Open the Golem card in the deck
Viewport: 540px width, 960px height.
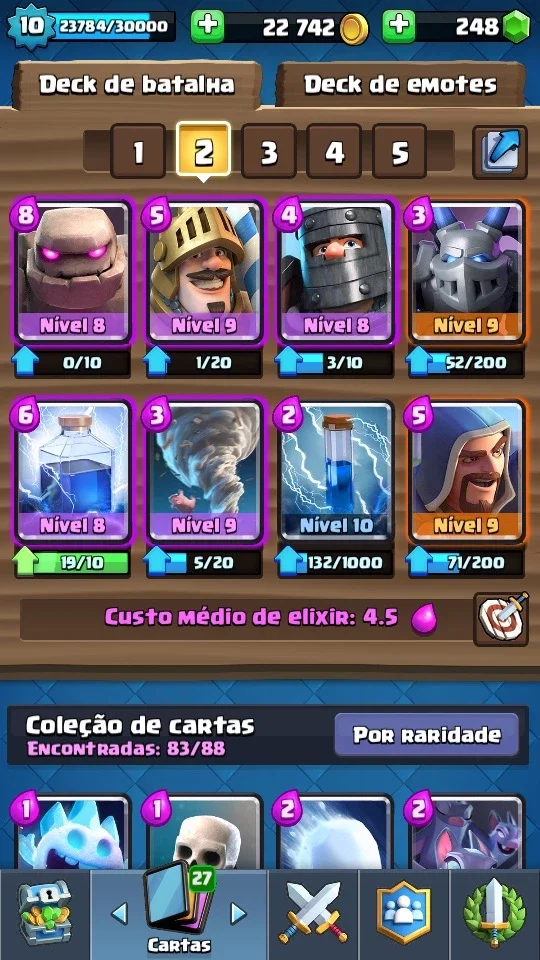(x=73, y=271)
